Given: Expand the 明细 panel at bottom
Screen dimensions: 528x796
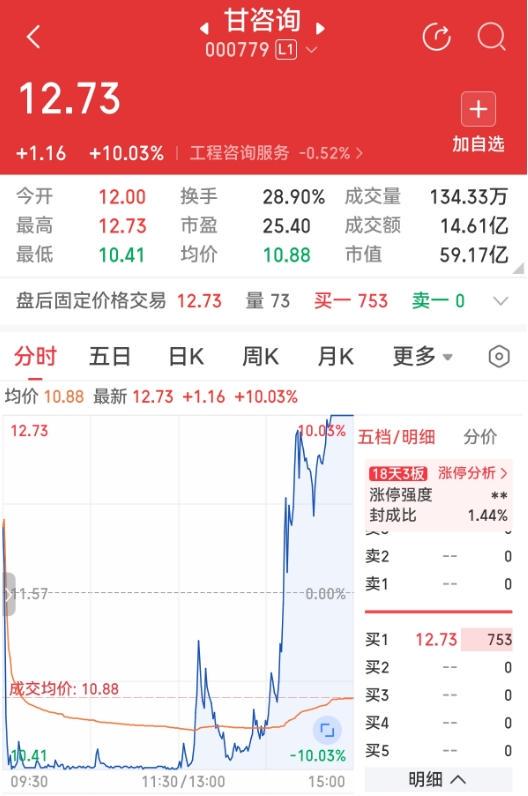Looking at the screenshot, I should 437,779.
